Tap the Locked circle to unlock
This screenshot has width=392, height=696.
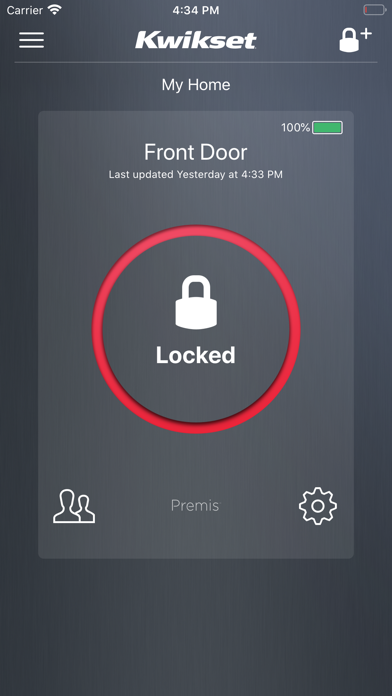(x=196, y=329)
